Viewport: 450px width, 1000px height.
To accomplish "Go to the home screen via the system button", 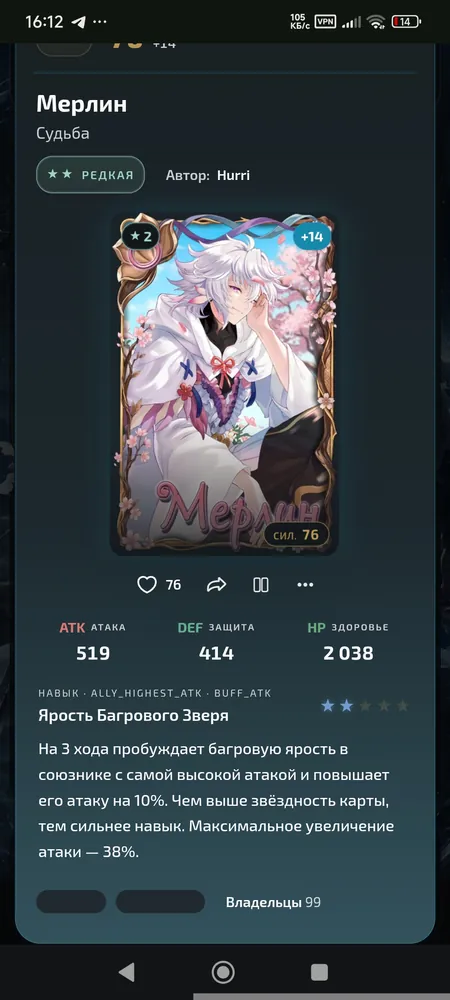I will 223,972.
